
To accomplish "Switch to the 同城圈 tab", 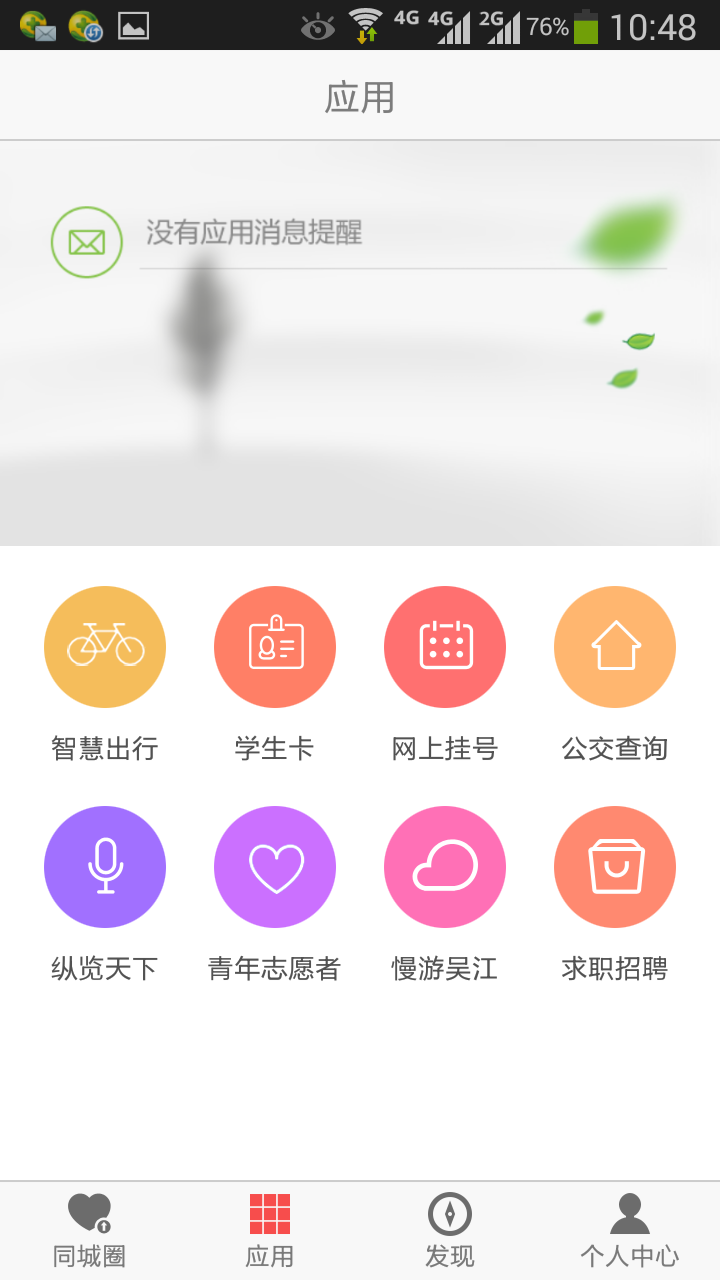I will click(x=90, y=1230).
